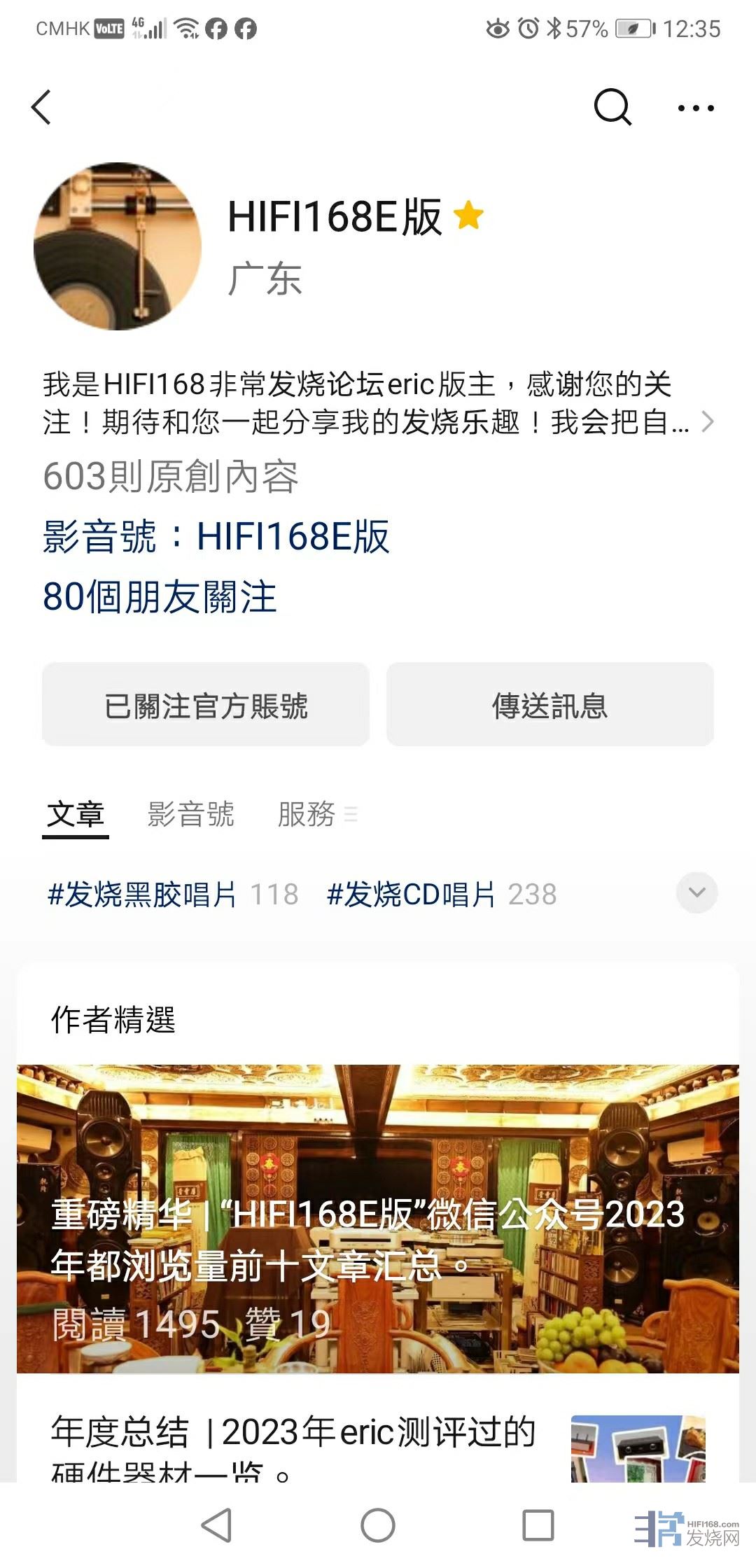Switch to the 影音號 tab

[190, 815]
